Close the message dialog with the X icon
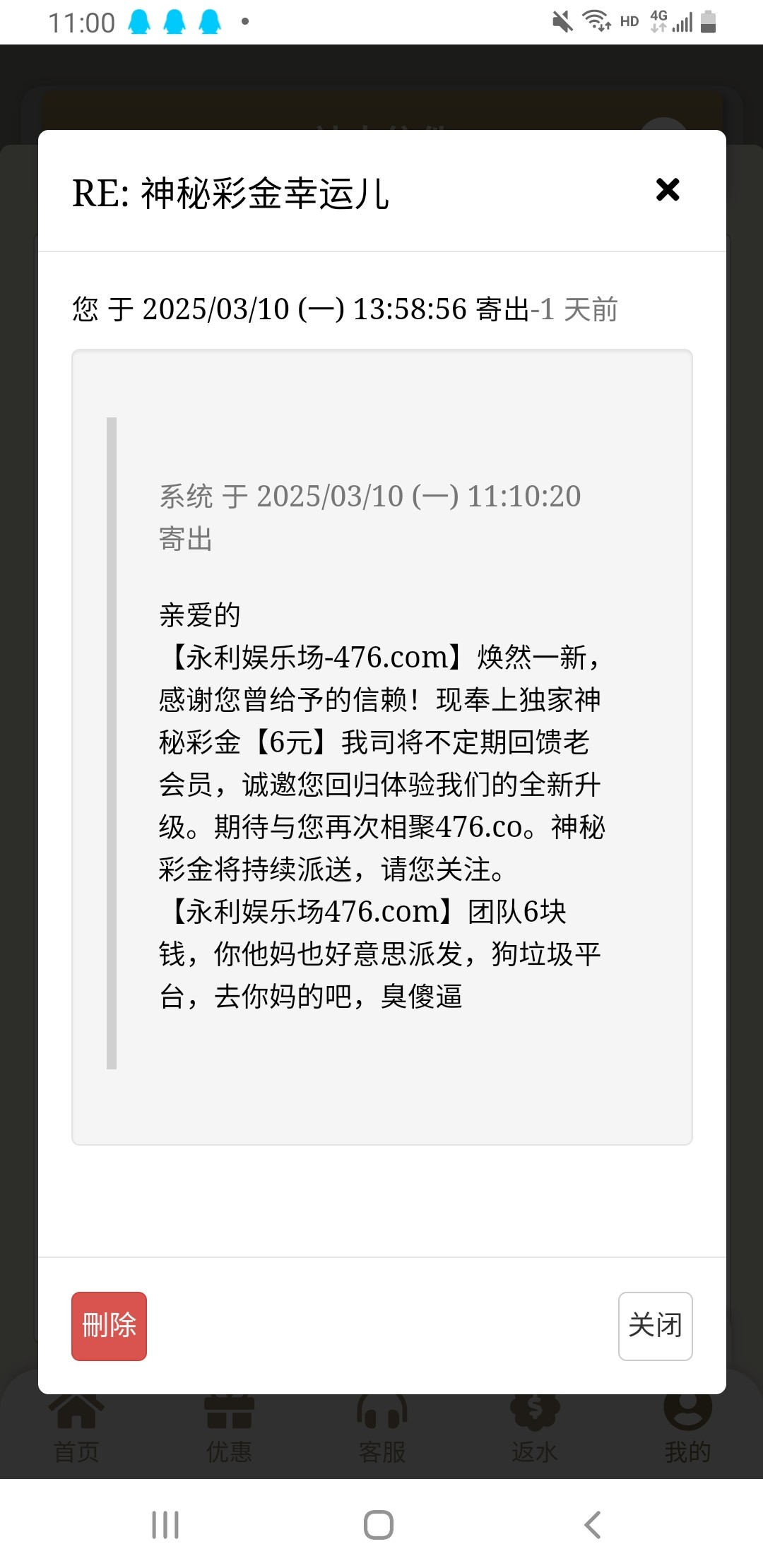The image size is (763, 1568). point(668,189)
